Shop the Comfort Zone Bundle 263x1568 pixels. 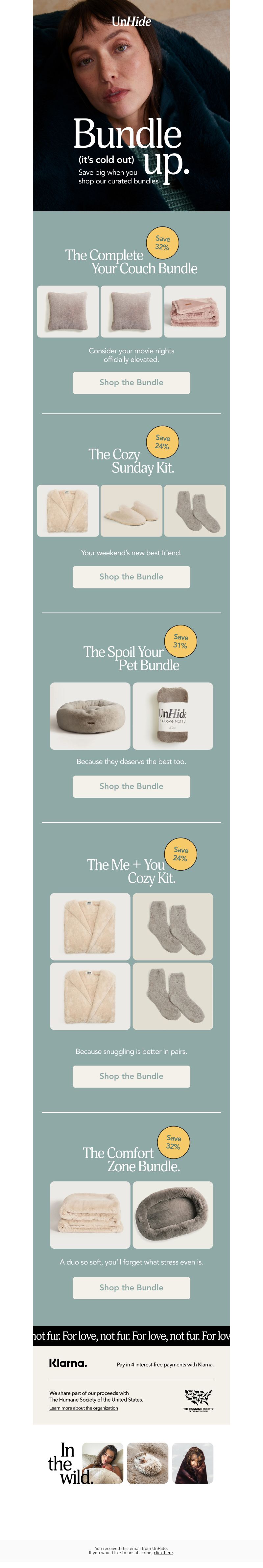[x=131, y=1287]
